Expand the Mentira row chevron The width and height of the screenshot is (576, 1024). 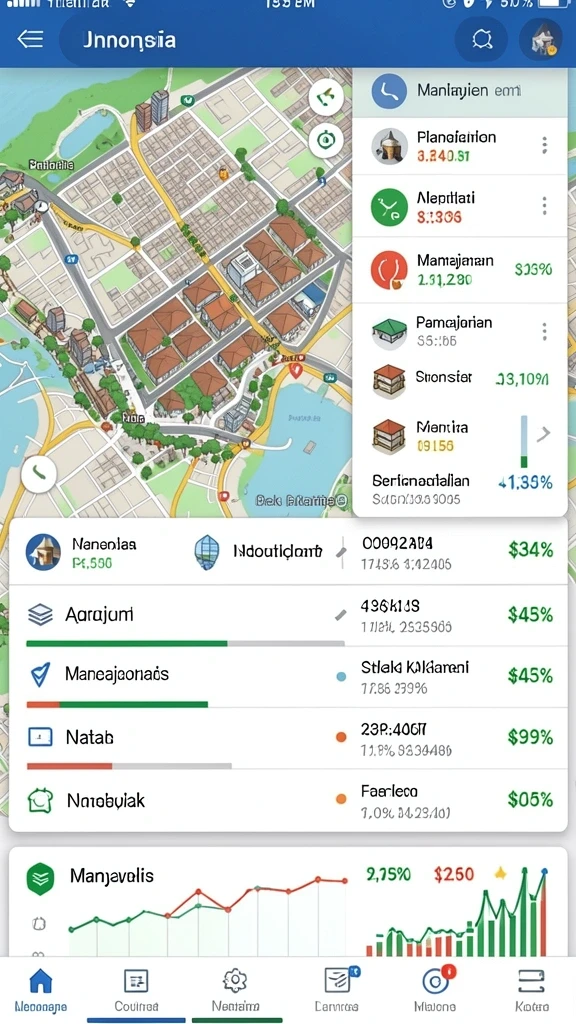[x=545, y=434]
